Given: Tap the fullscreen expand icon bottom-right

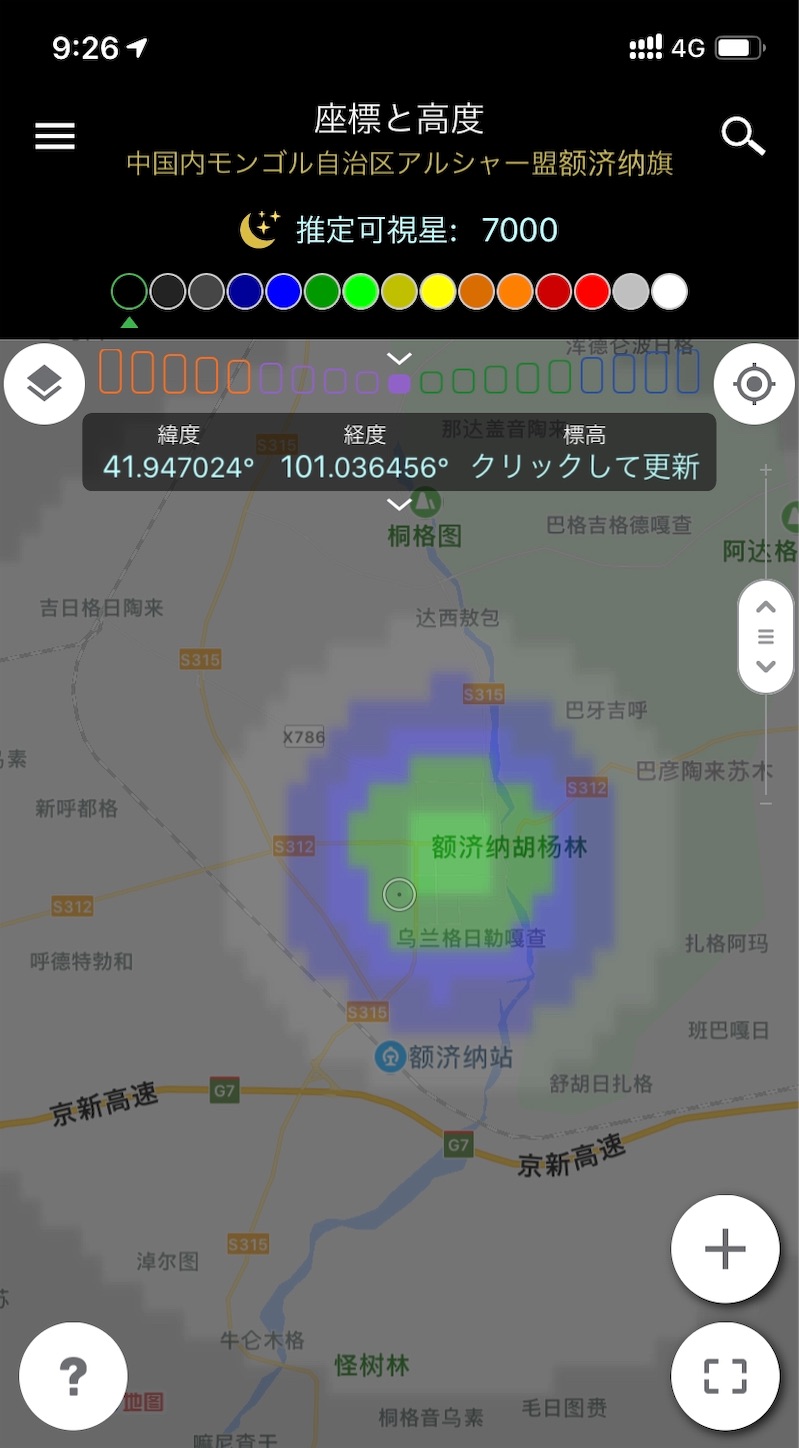Looking at the screenshot, I should pyautogui.click(x=725, y=1376).
